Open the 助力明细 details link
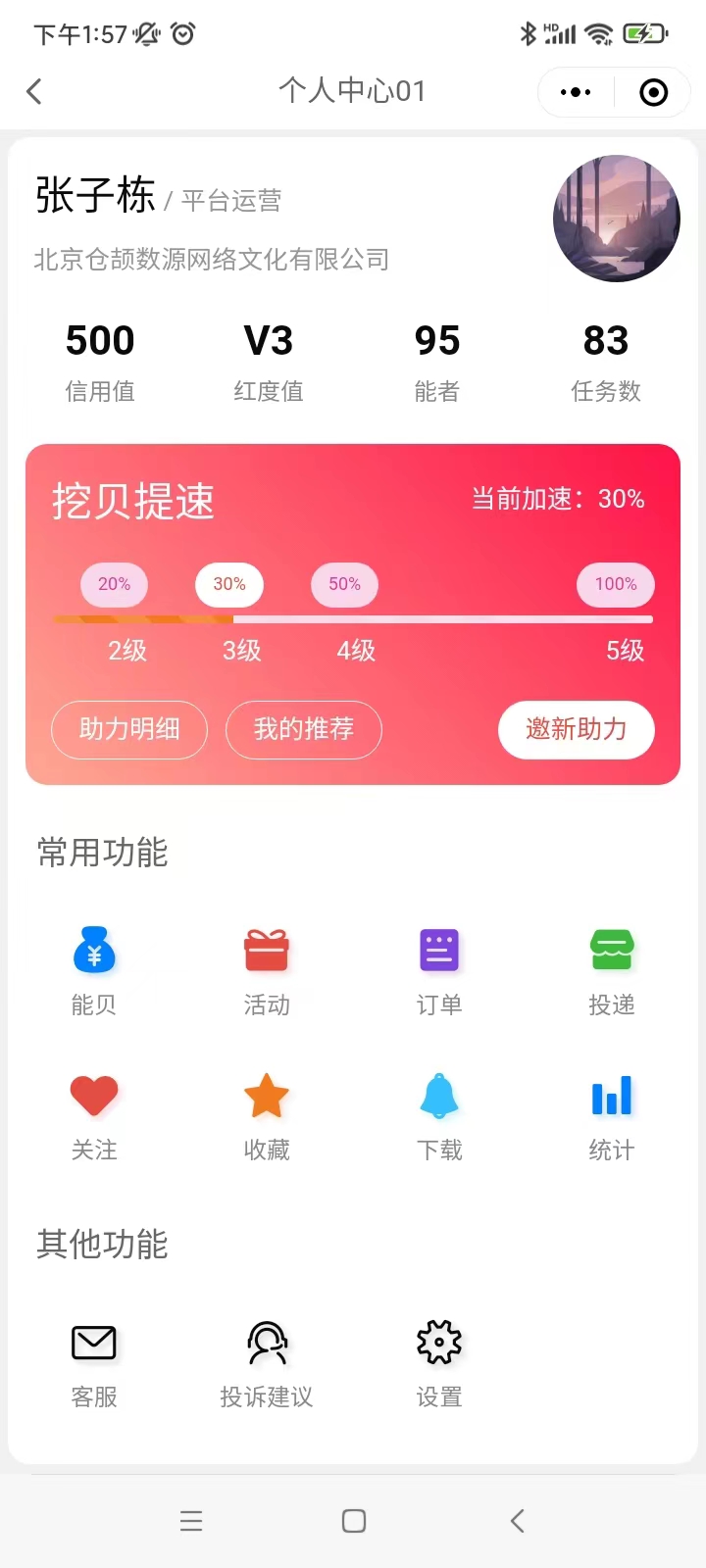 point(128,730)
